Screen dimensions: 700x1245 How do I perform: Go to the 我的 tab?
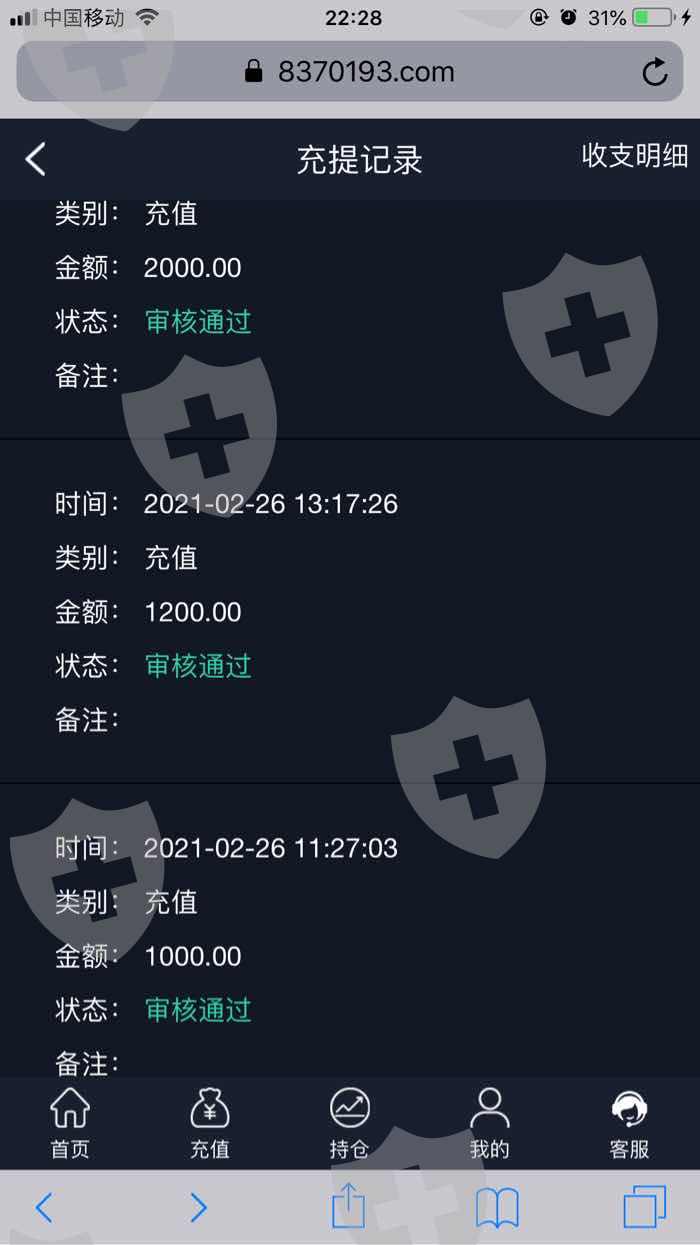pos(490,1124)
